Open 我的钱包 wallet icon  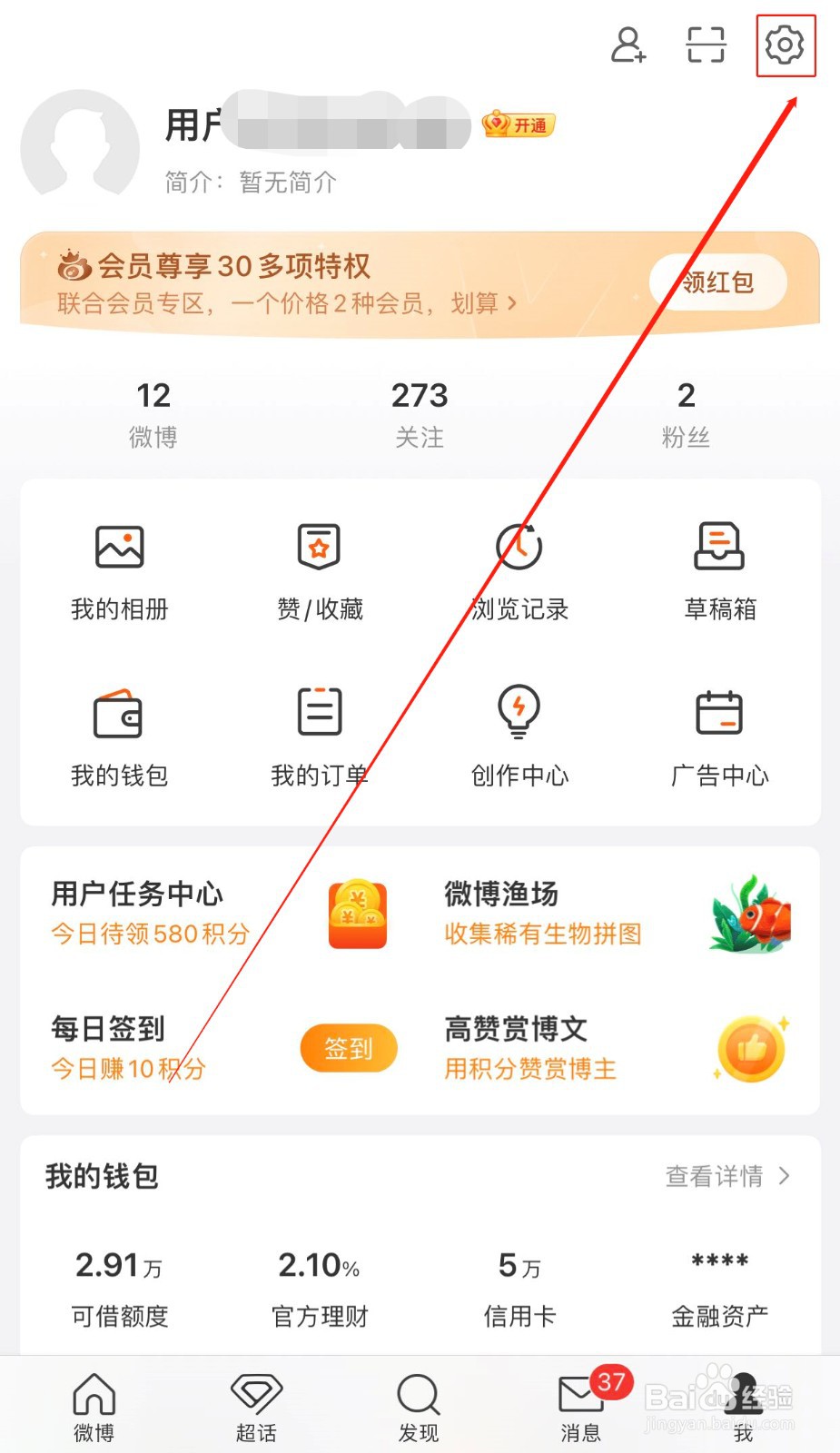point(119,734)
